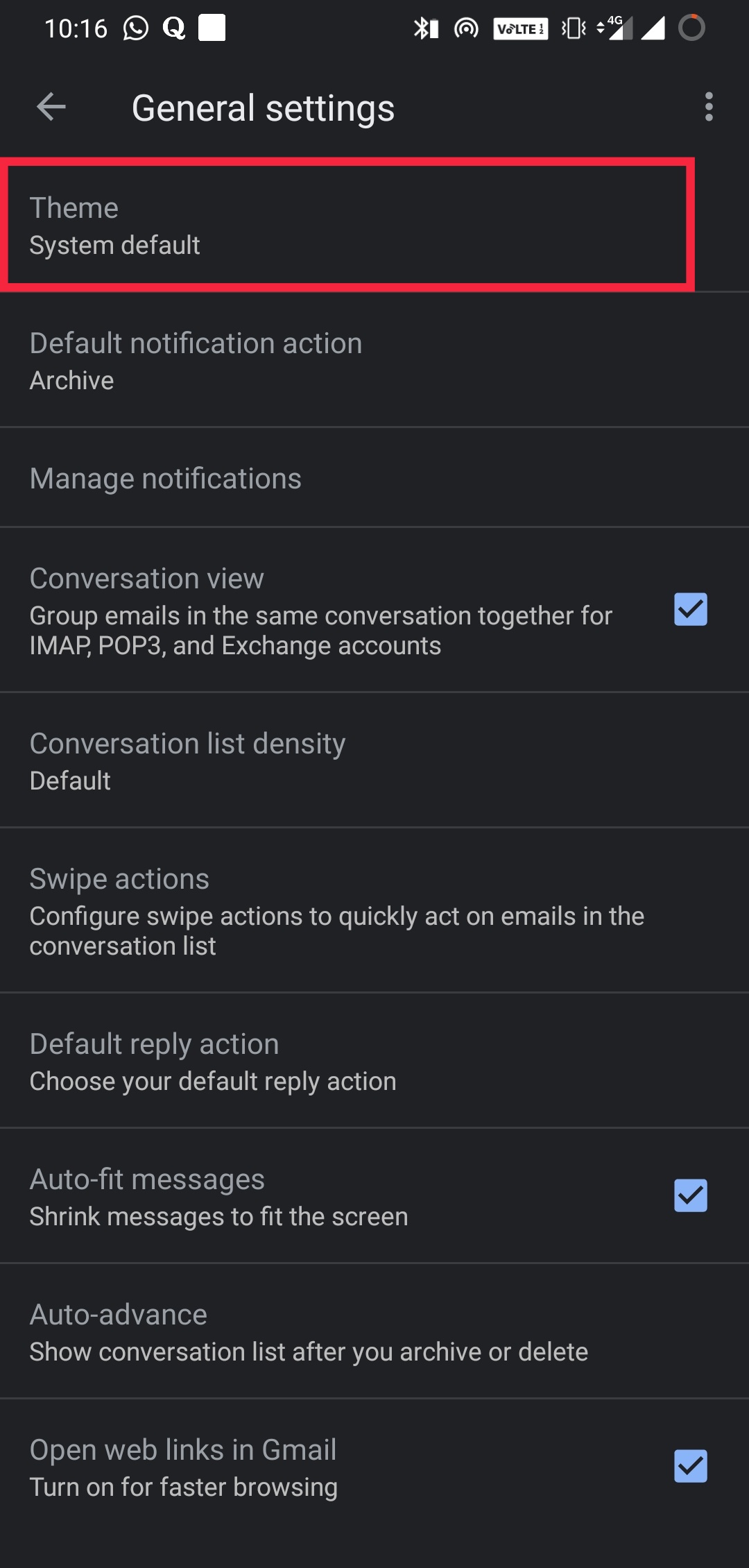749x1568 pixels.
Task: Open Conversation list density options
Action: [x=374, y=760]
